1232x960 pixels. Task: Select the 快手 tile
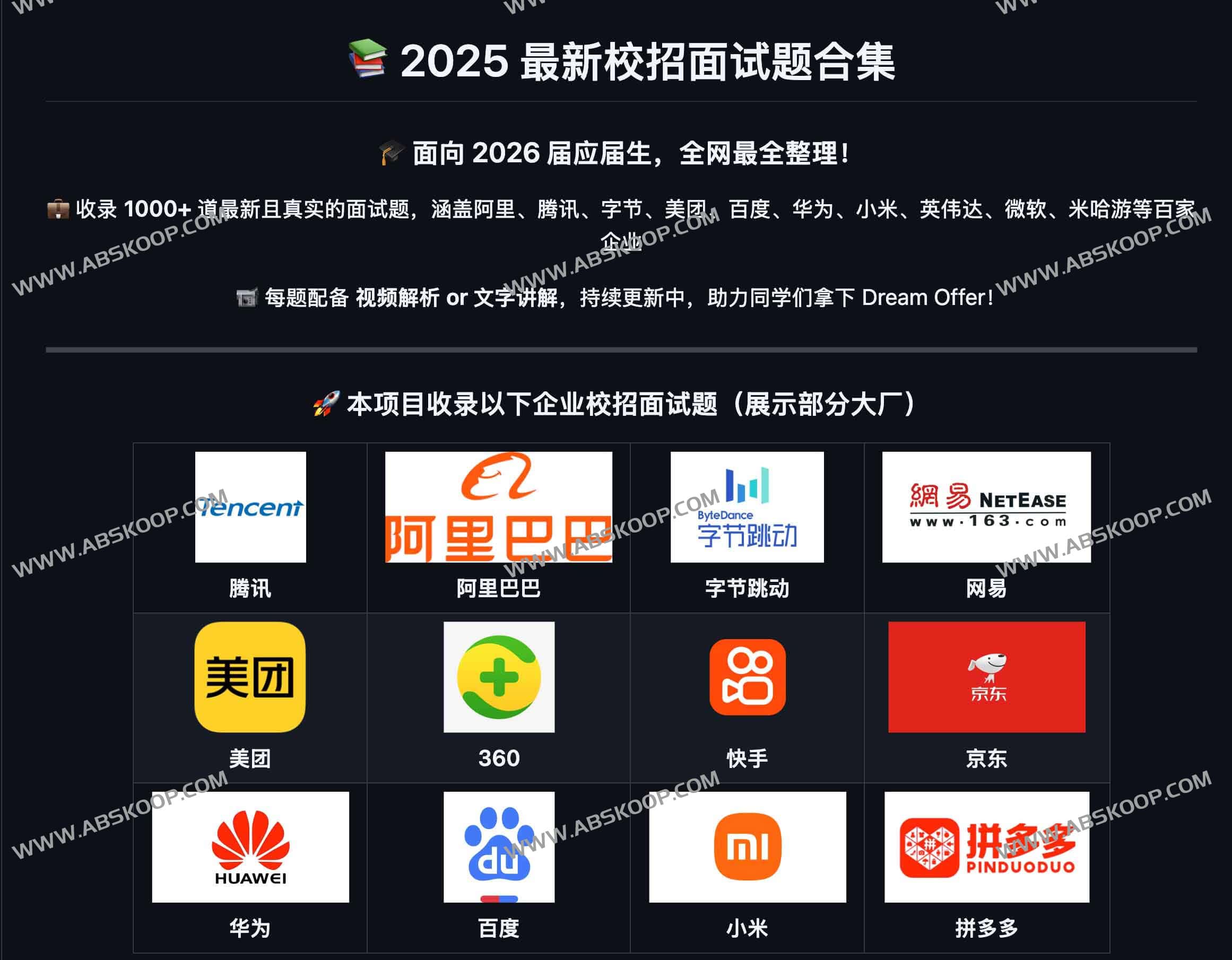747,677
